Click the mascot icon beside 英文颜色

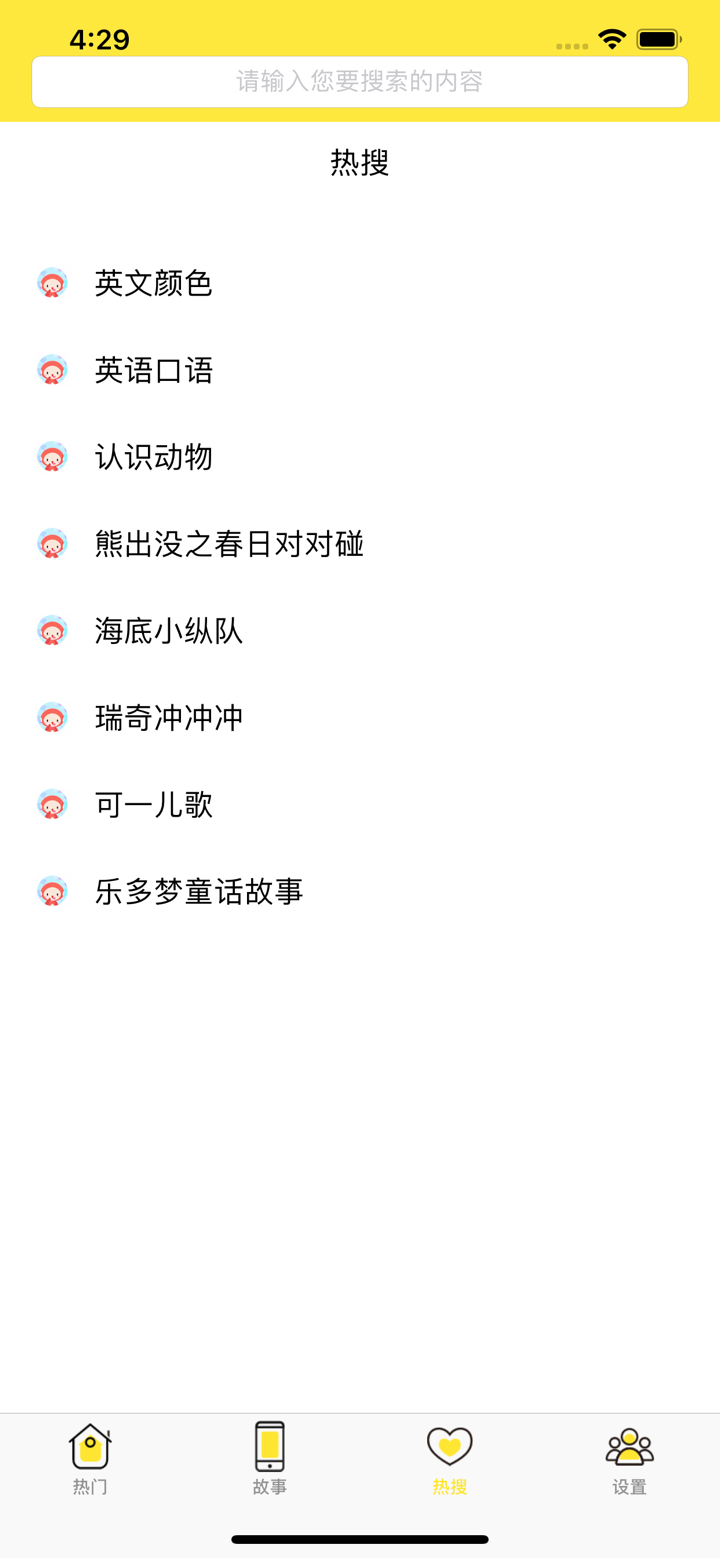[x=51, y=283]
